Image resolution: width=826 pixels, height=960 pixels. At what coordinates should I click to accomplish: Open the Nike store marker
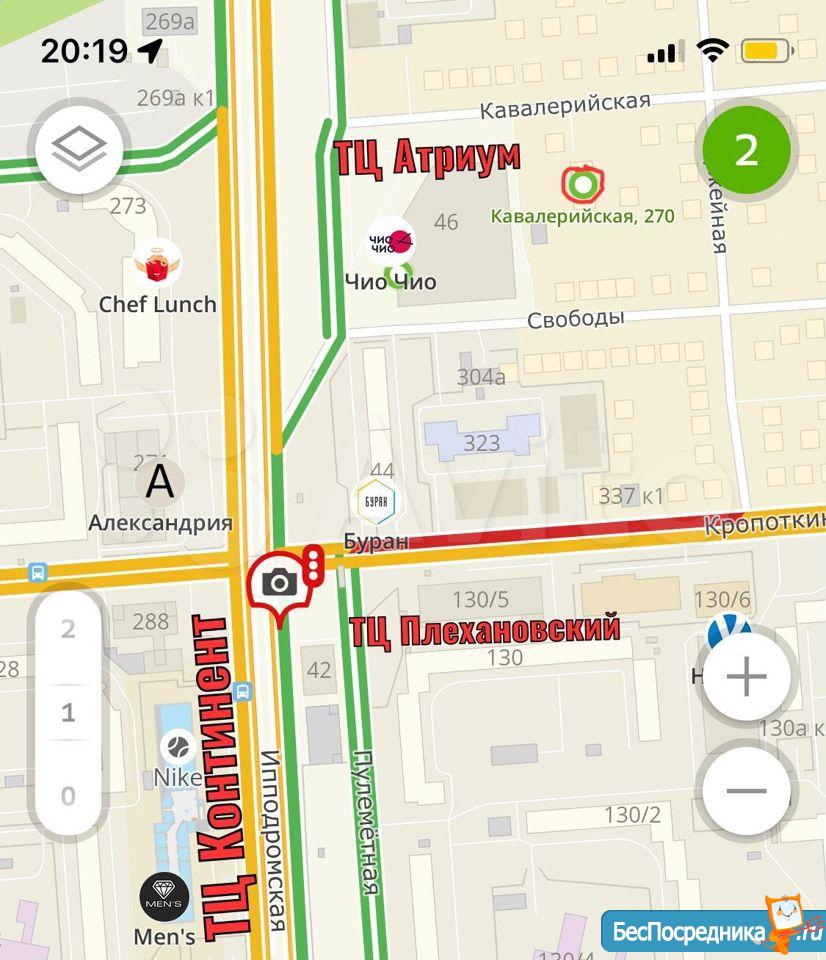click(x=177, y=746)
